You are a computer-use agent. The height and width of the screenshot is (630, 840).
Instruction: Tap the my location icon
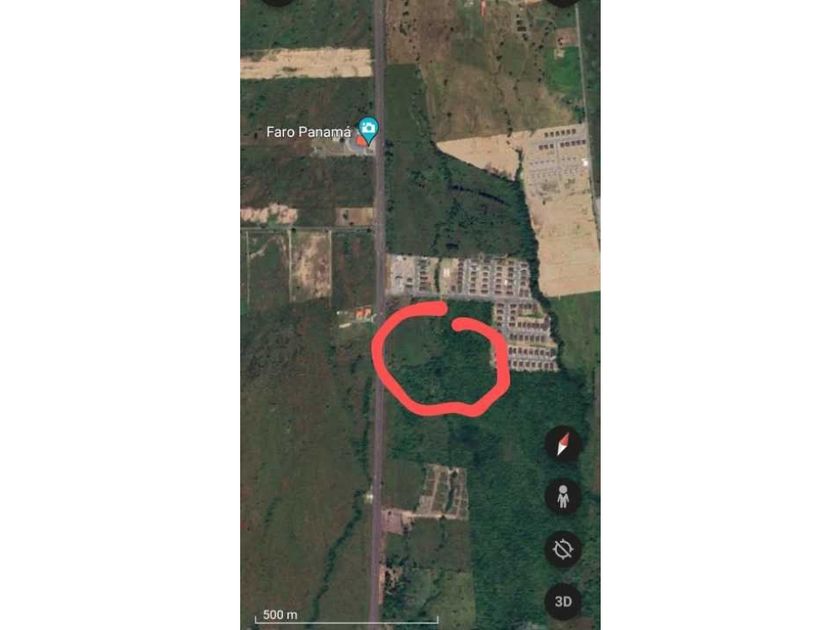point(563,549)
